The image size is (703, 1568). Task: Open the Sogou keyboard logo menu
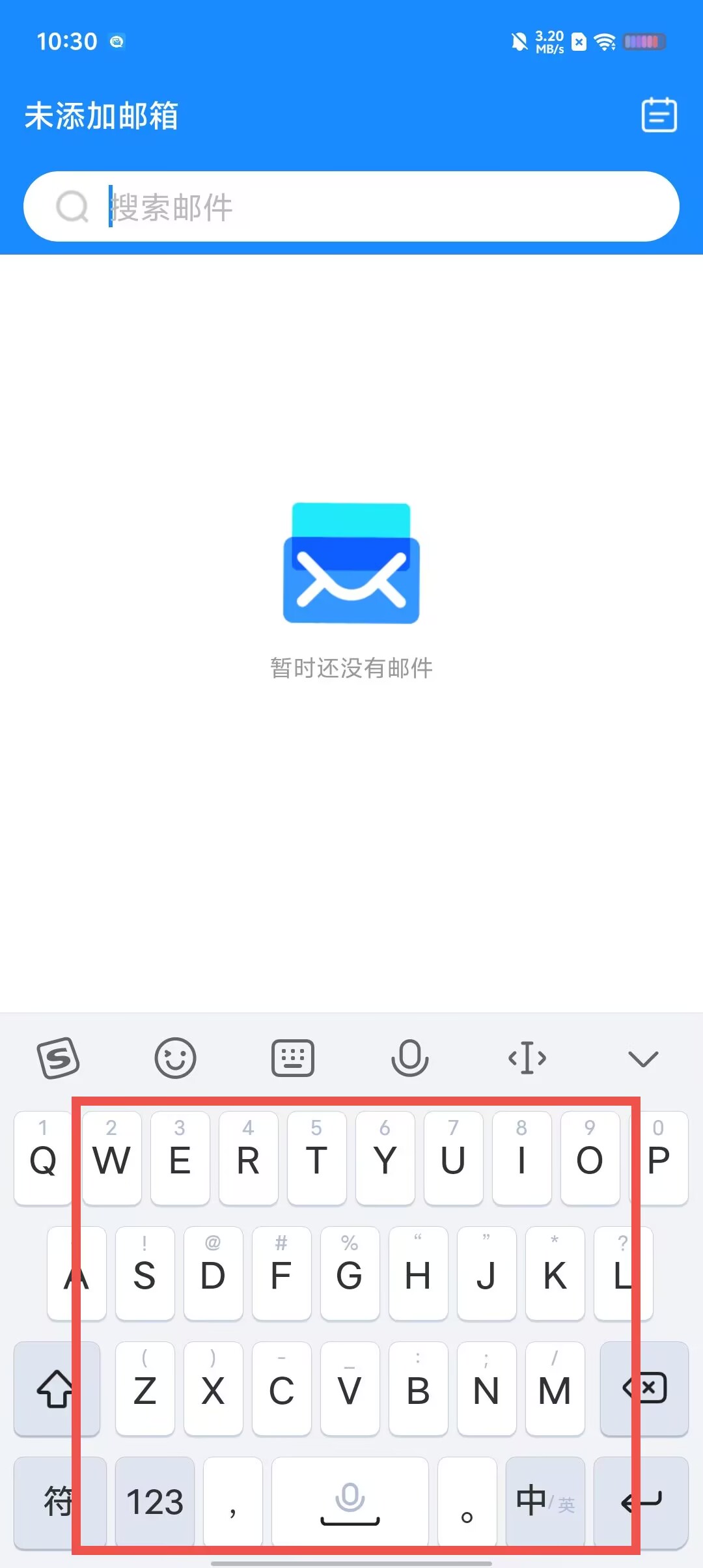pyautogui.click(x=59, y=1058)
